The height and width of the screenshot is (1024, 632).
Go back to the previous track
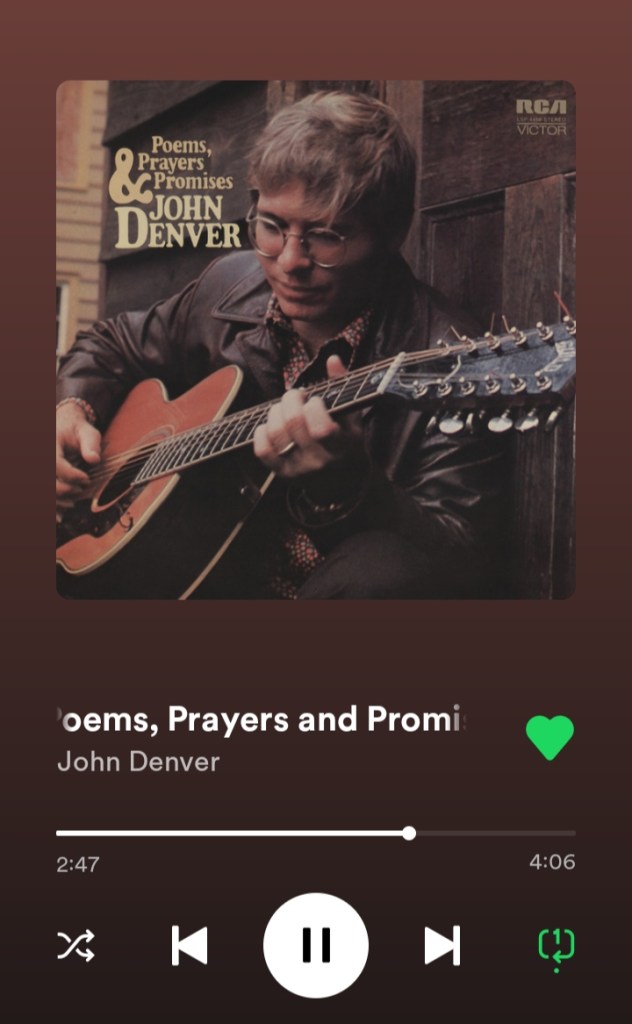[x=189, y=945]
